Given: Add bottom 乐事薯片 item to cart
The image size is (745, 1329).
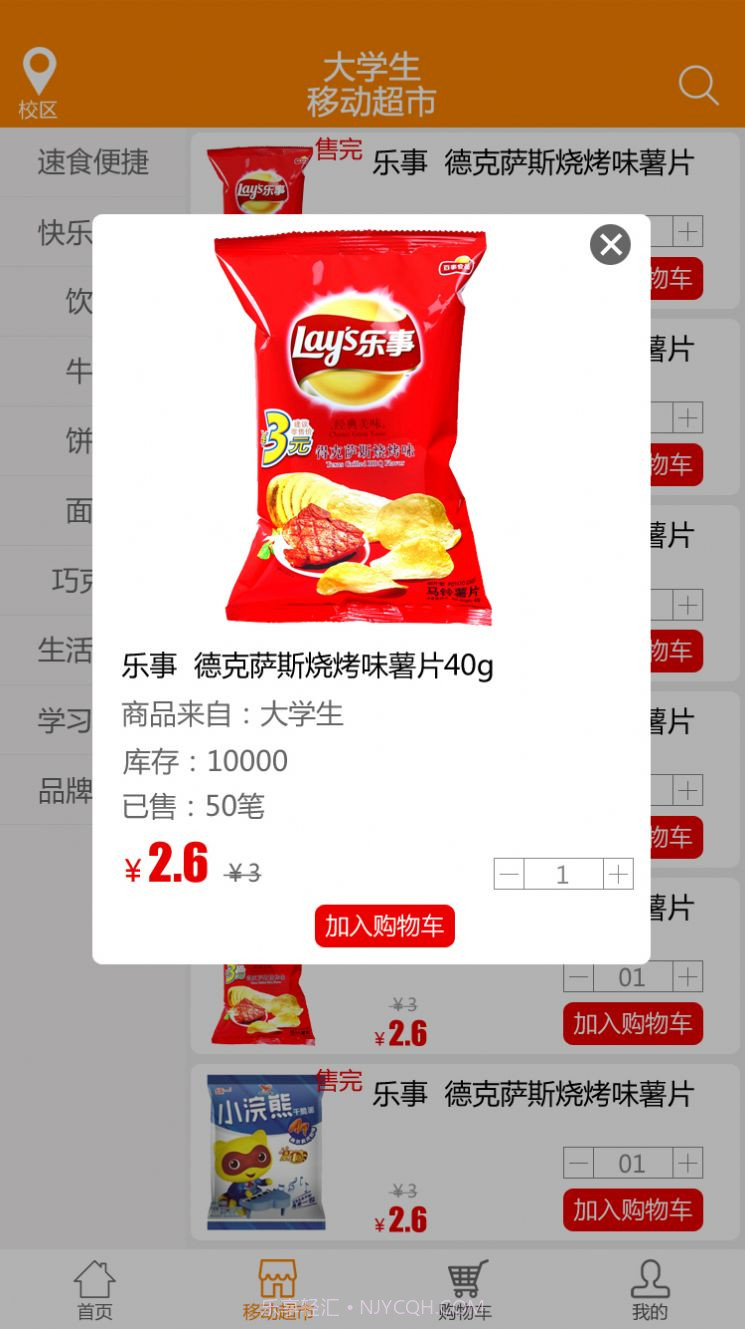Looking at the screenshot, I should point(632,1210).
